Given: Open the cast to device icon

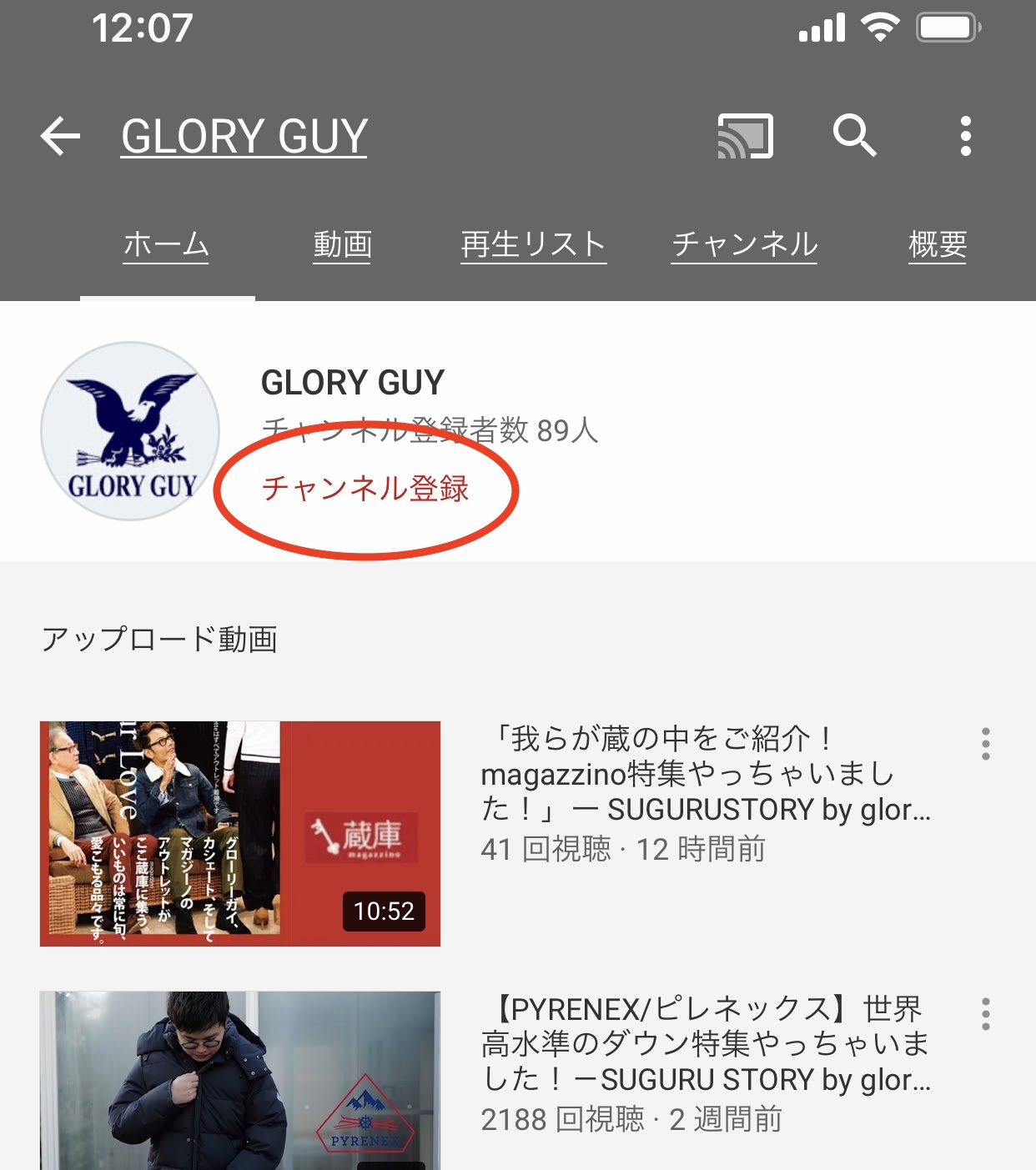Looking at the screenshot, I should pos(745,136).
